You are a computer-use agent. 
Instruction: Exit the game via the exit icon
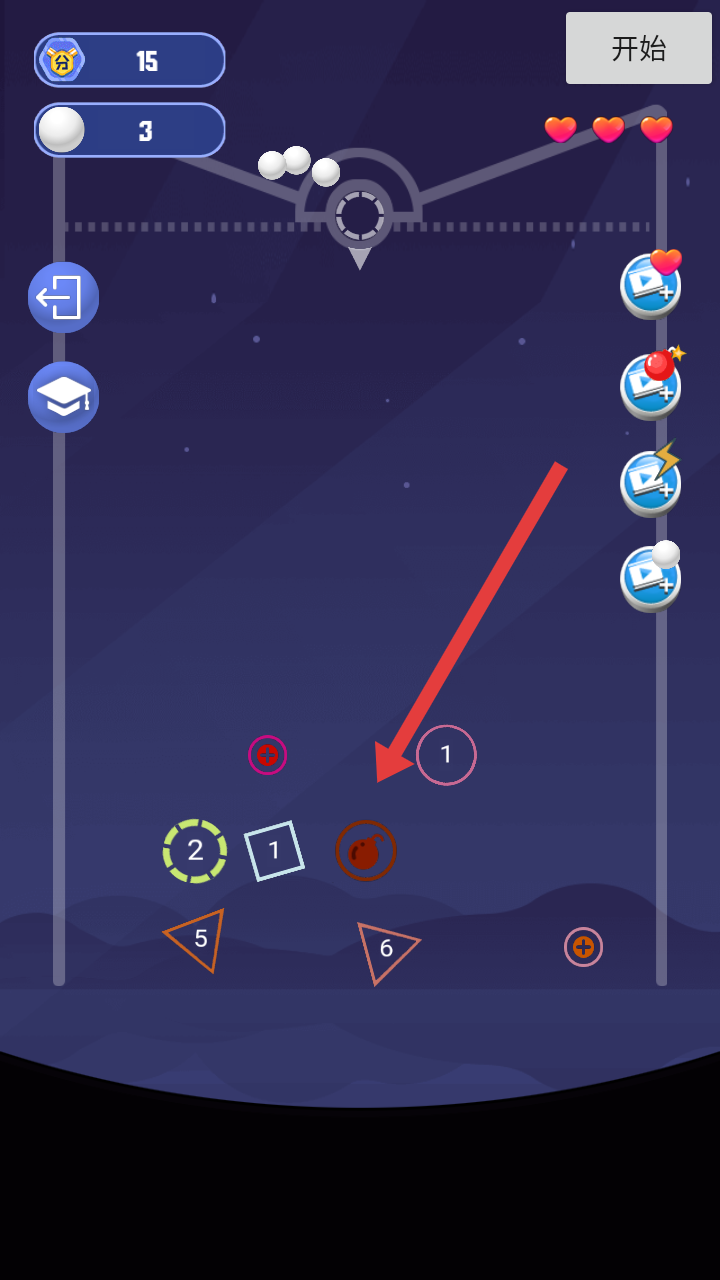point(63,297)
